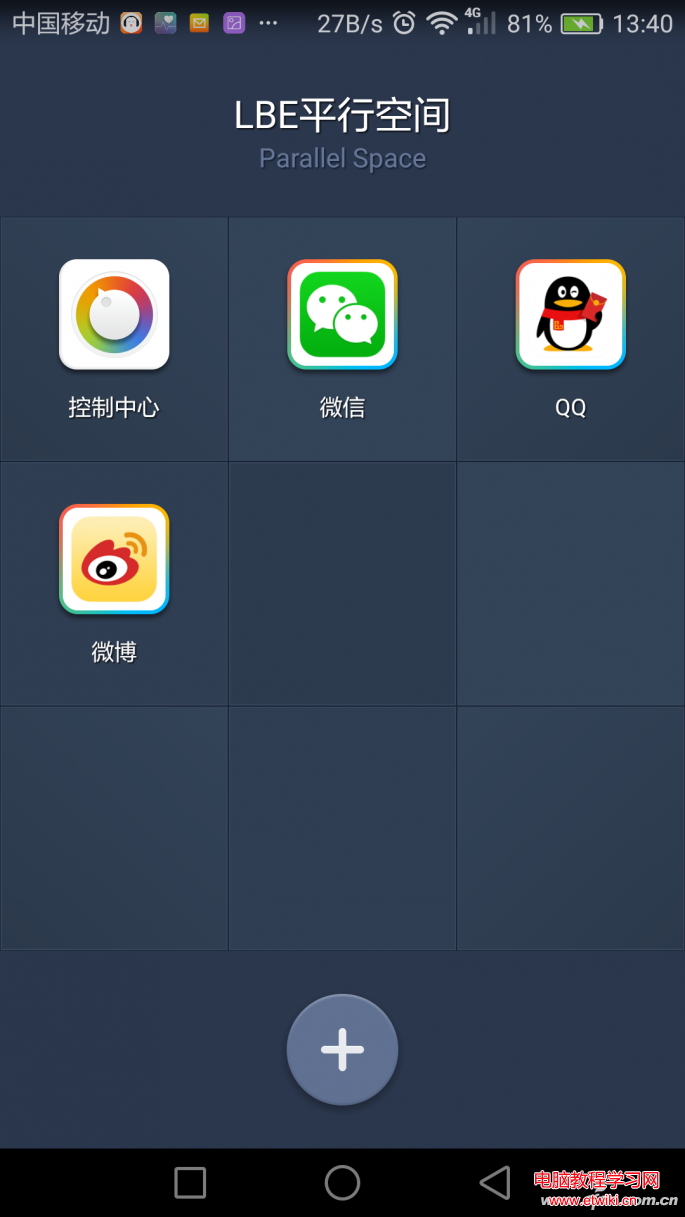This screenshot has height=1217, width=685.
Task: Launch the 微信 WeChat clone
Action: point(342,315)
